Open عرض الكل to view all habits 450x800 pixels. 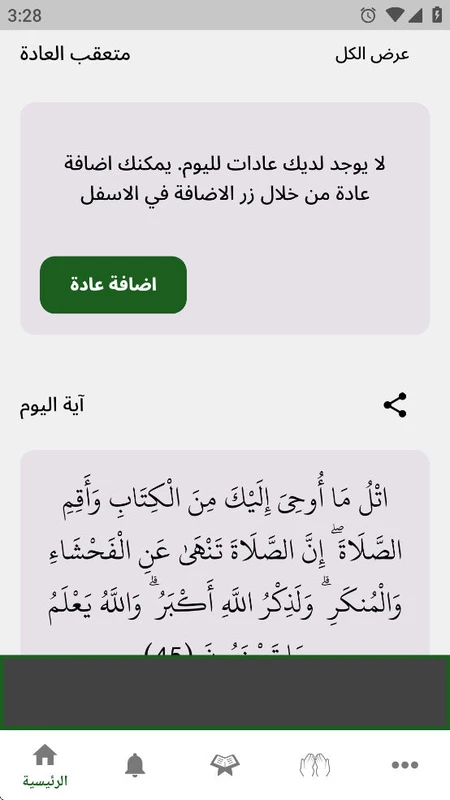click(x=372, y=55)
